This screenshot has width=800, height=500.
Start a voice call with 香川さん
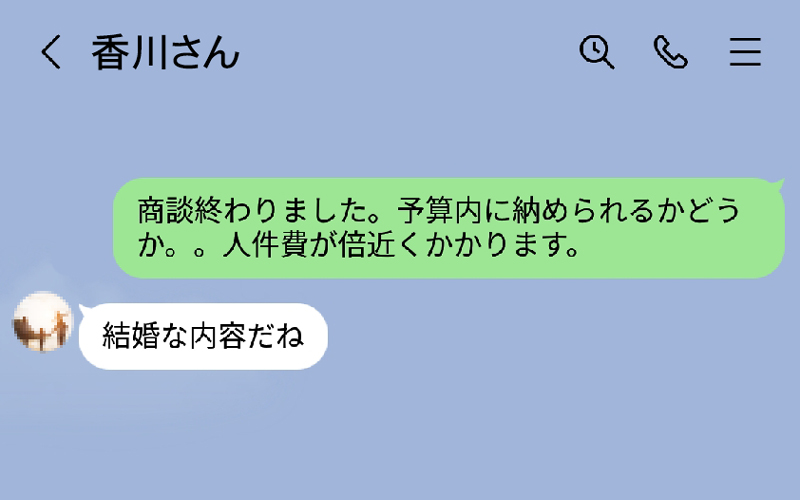click(670, 52)
